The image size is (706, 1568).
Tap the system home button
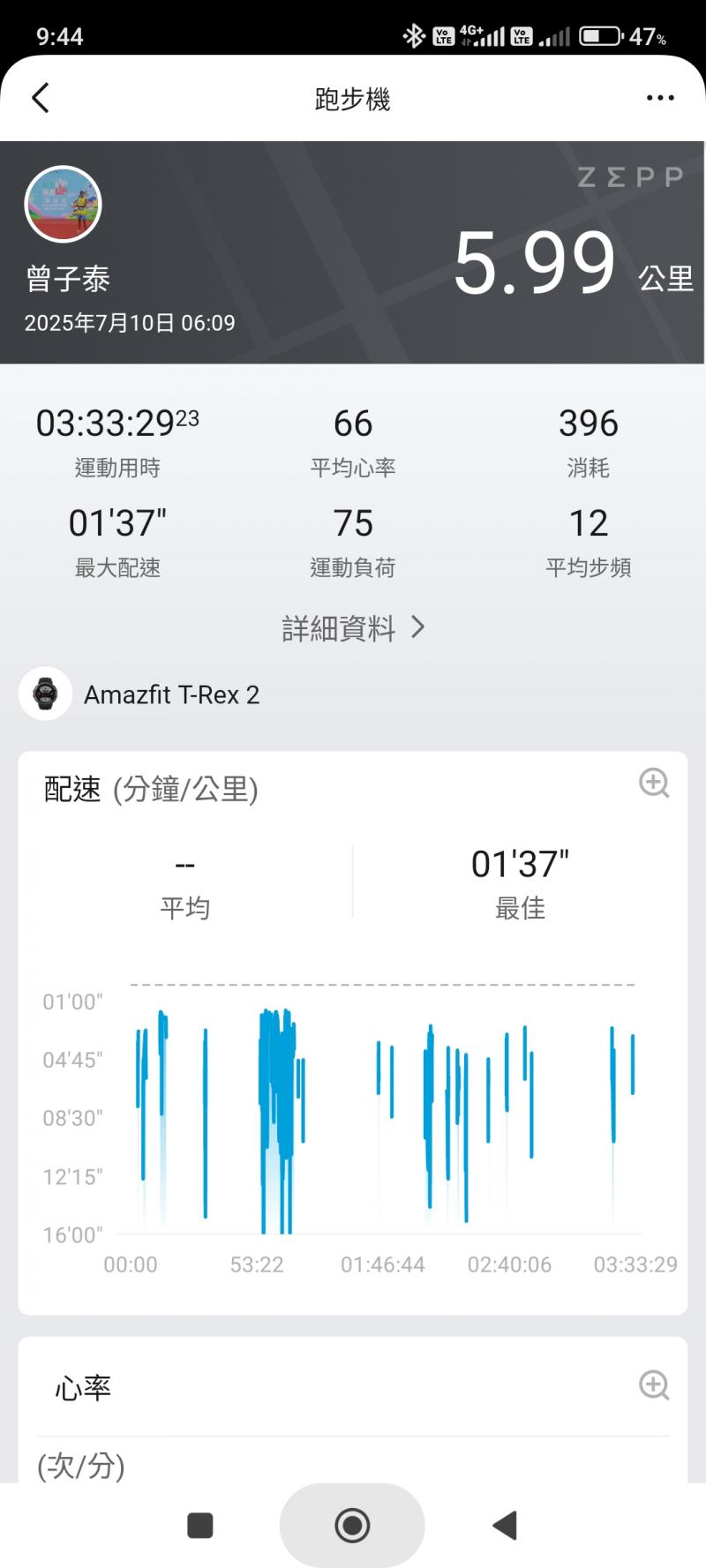pyautogui.click(x=352, y=1525)
